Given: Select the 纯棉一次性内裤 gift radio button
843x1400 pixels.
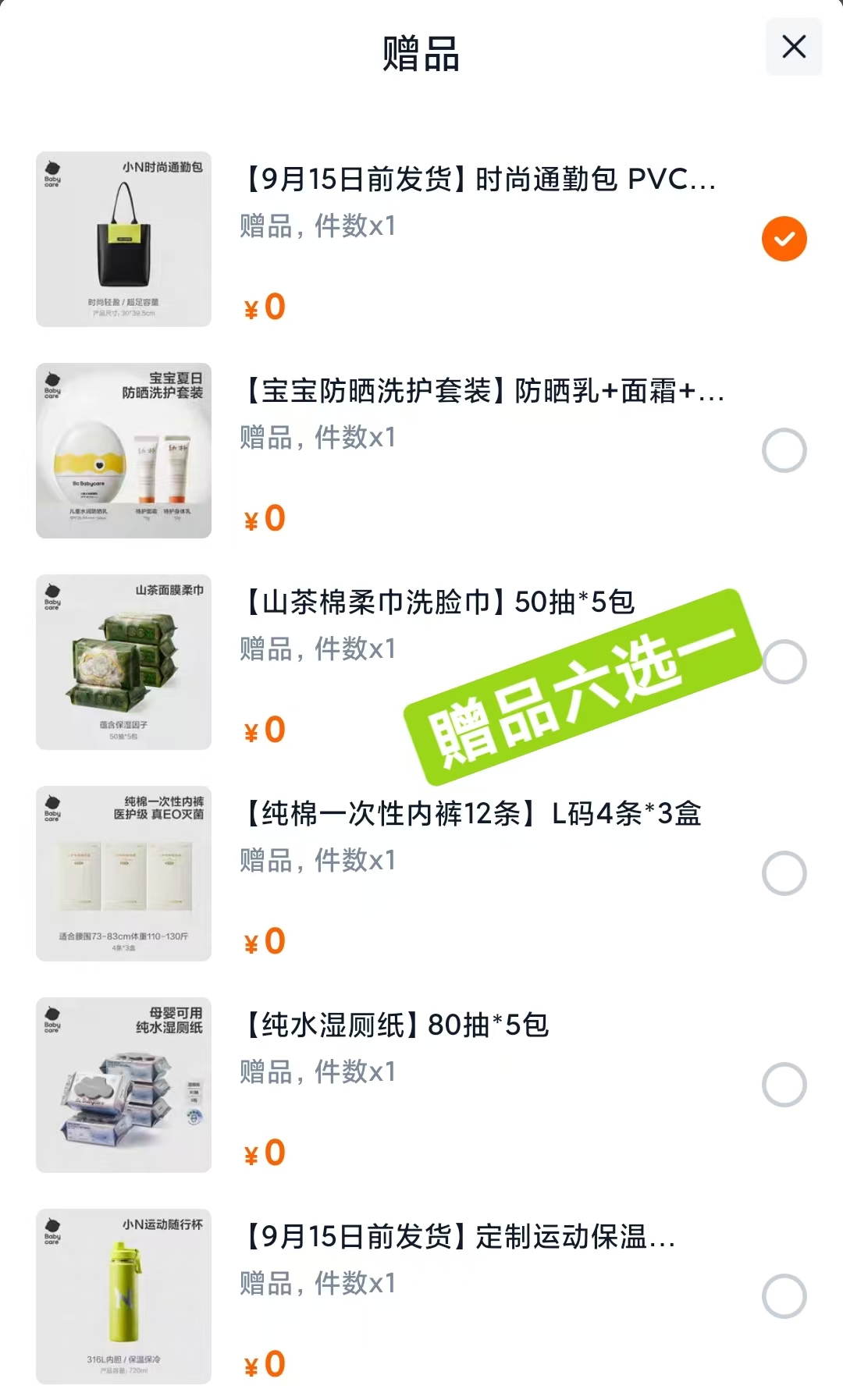Looking at the screenshot, I should [x=783, y=872].
